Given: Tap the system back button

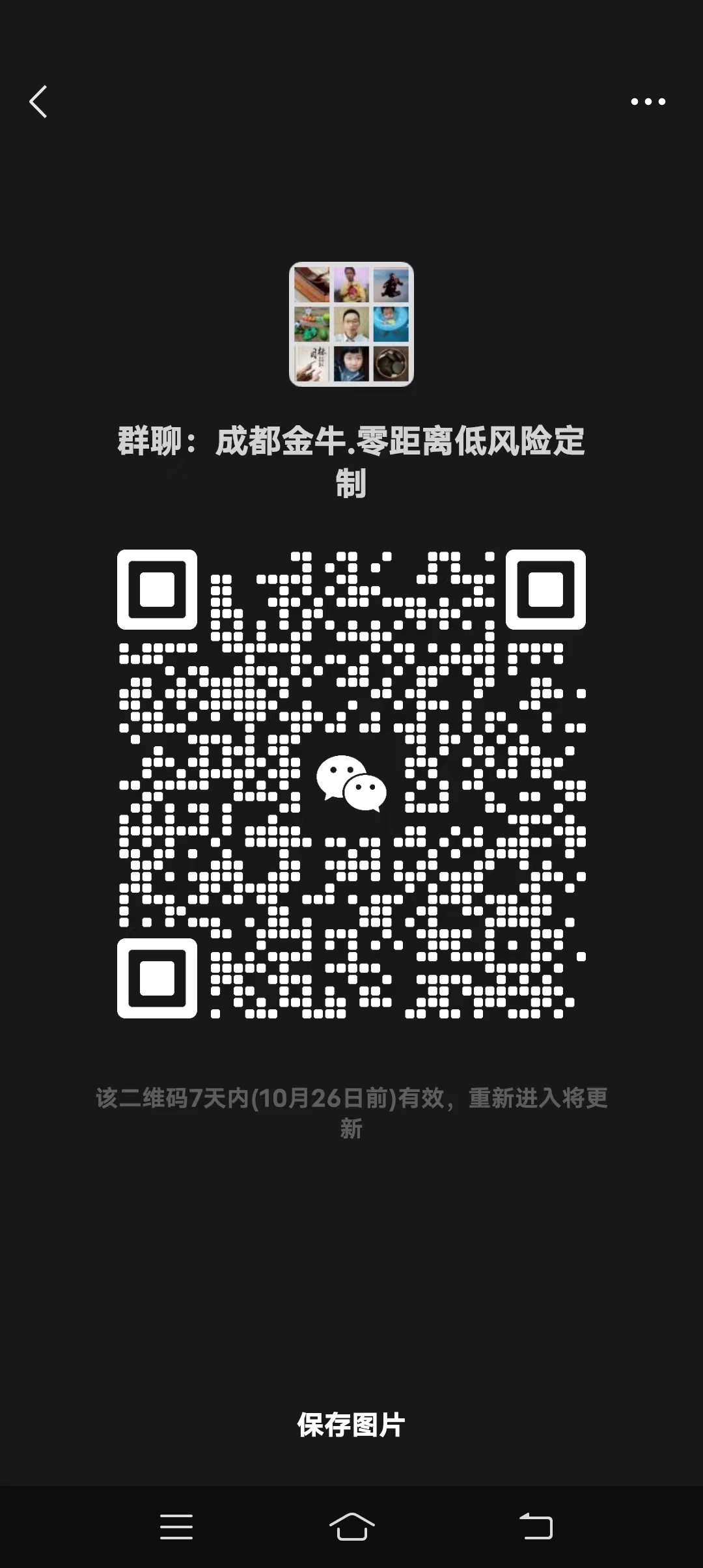Looking at the screenshot, I should (536, 1527).
